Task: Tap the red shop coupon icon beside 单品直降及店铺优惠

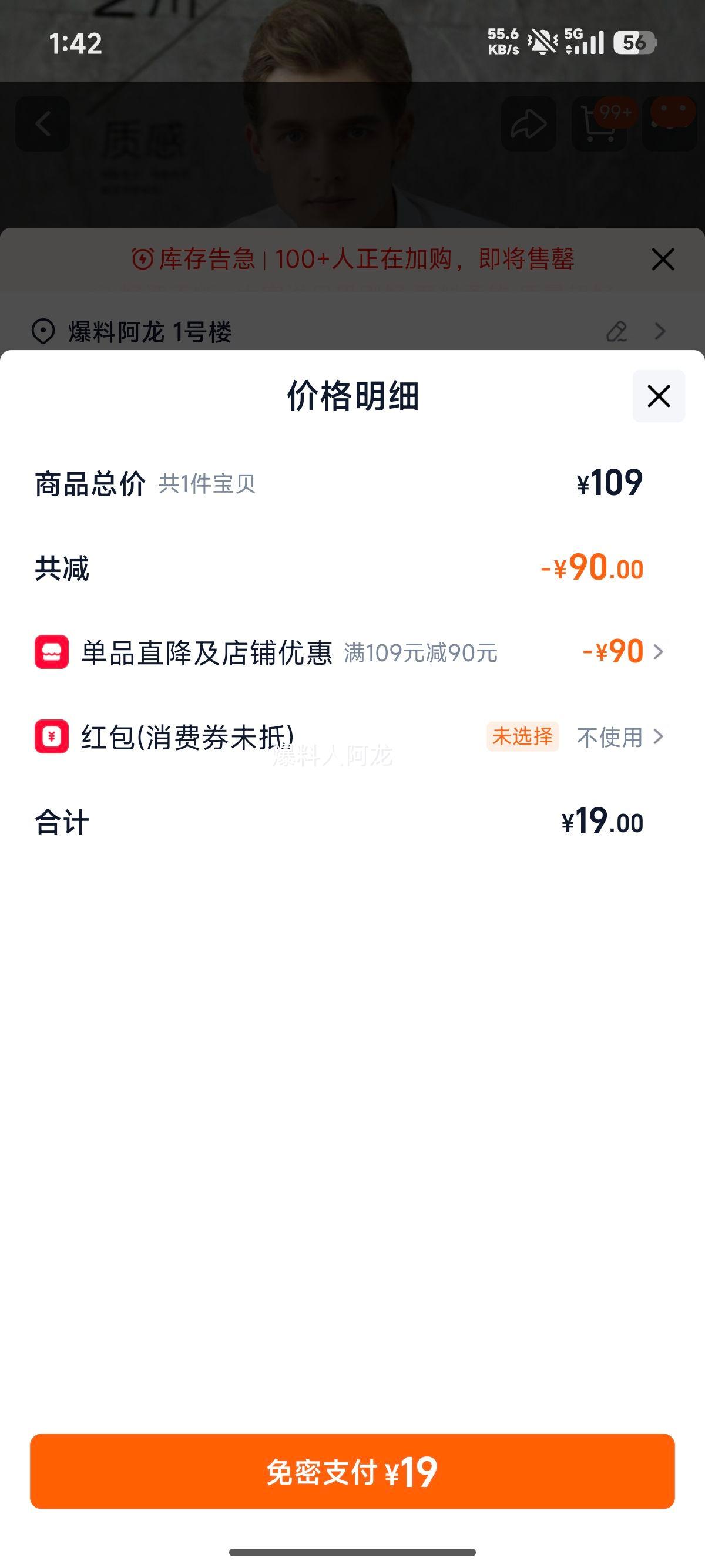Action: point(51,651)
